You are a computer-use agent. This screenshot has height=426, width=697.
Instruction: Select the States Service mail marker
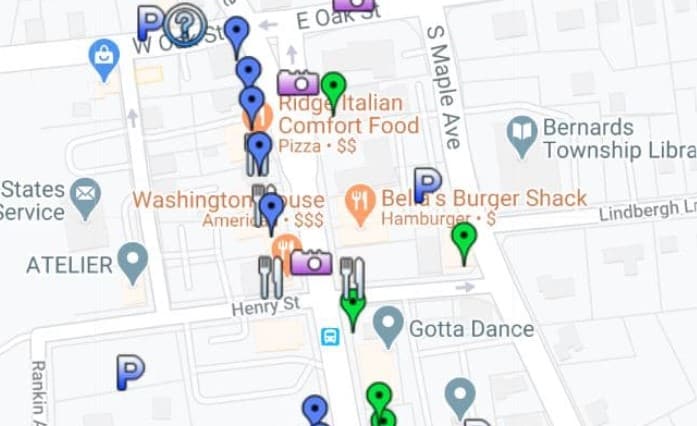click(86, 193)
